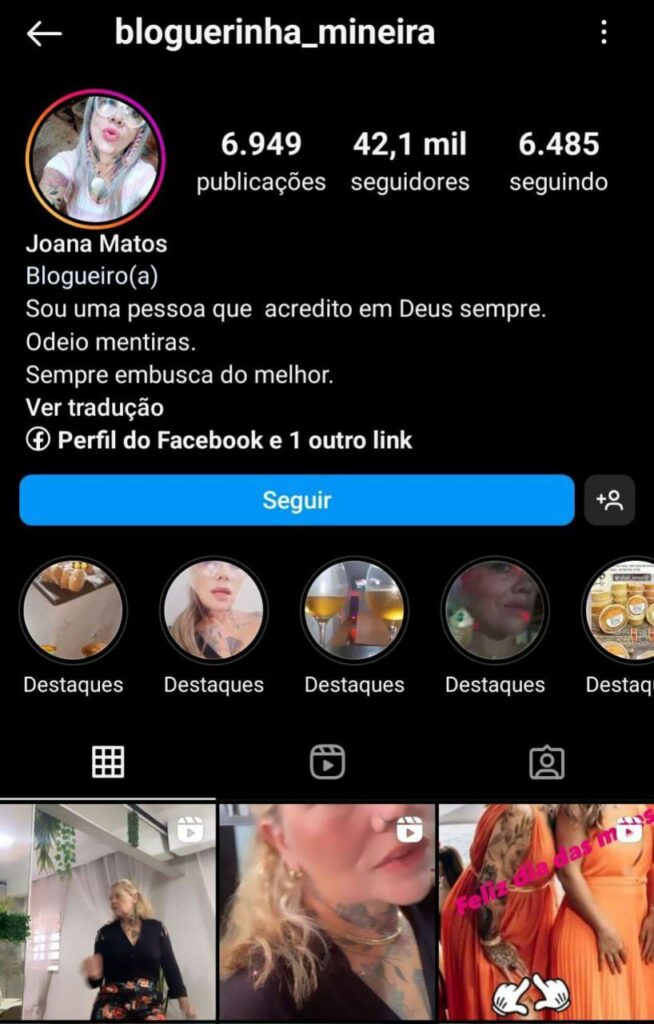The height and width of the screenshot is (1024, 654).
Task: Follow with the Seguir button
Action: 296,500
